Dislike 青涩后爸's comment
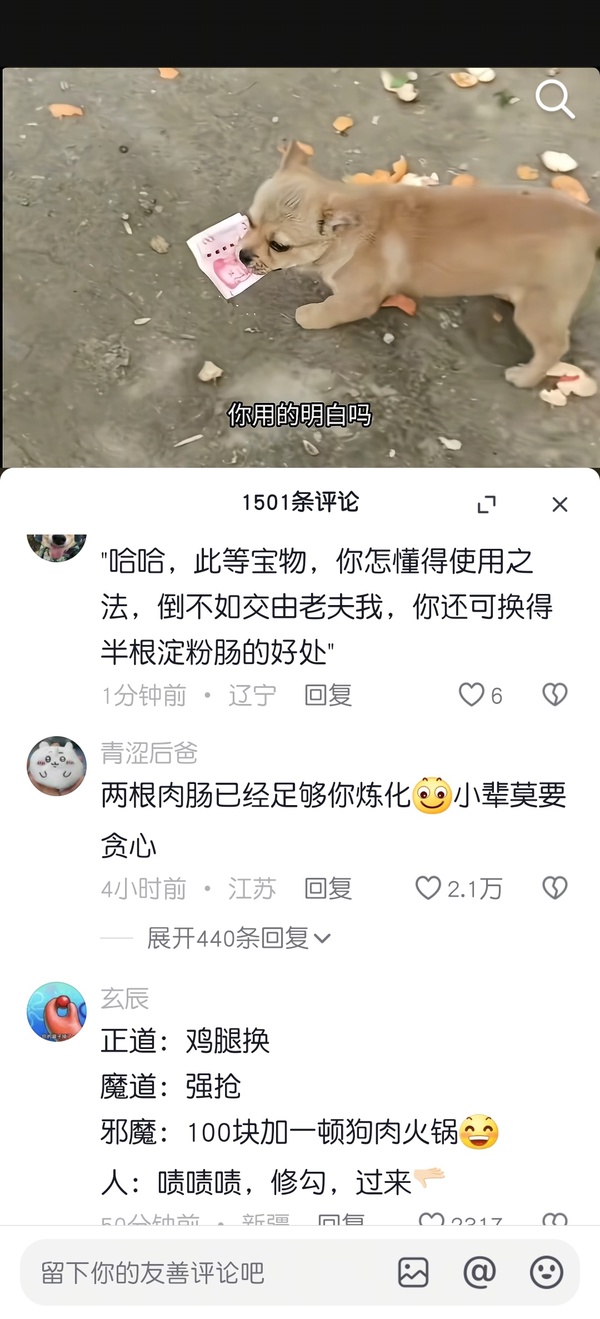 [x=554, y=888]
